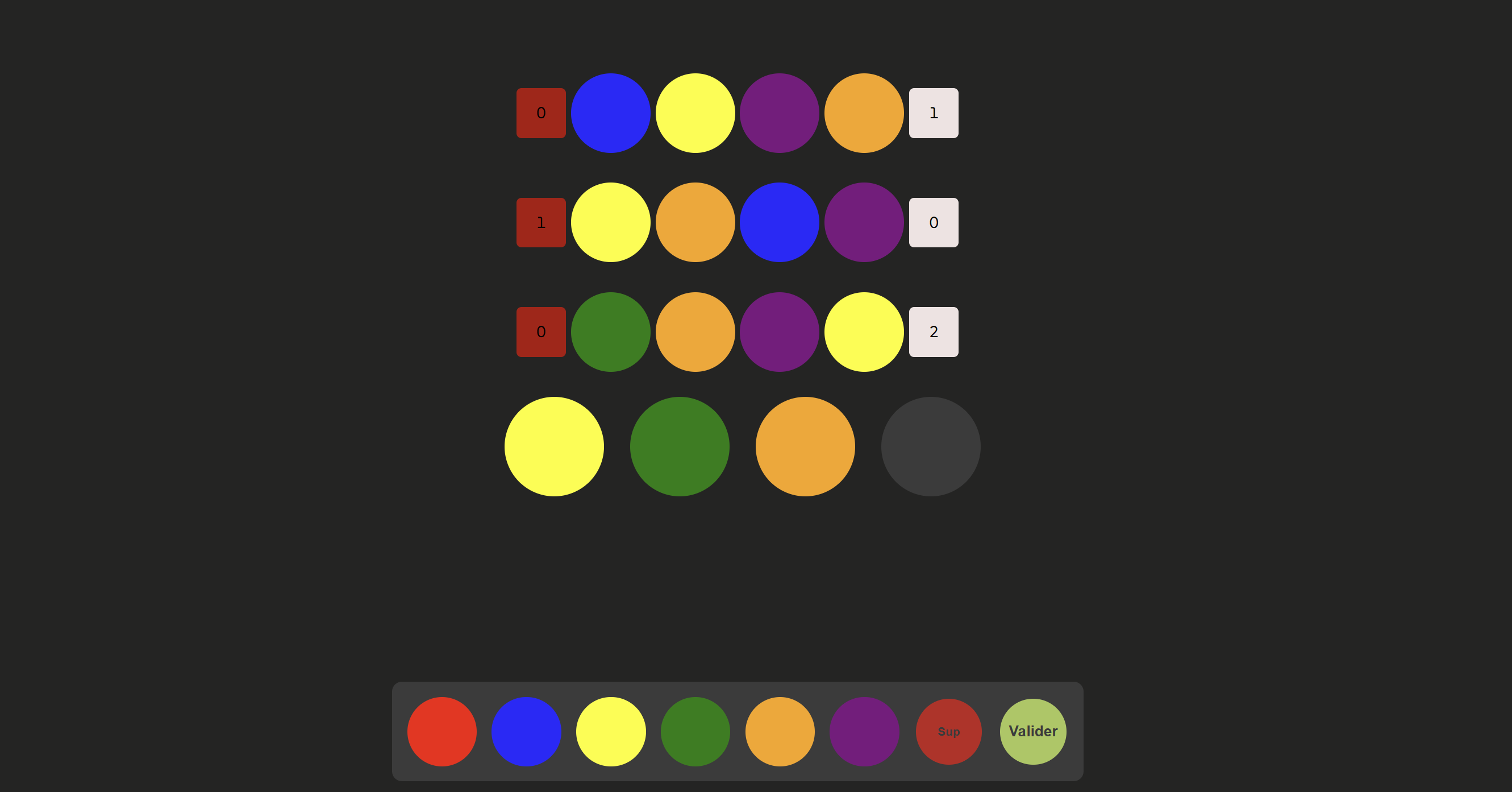The height and width of the screenshot is (792, 1512).
Task: Pick the red color from the palette
Action: [x=441, y=732]
